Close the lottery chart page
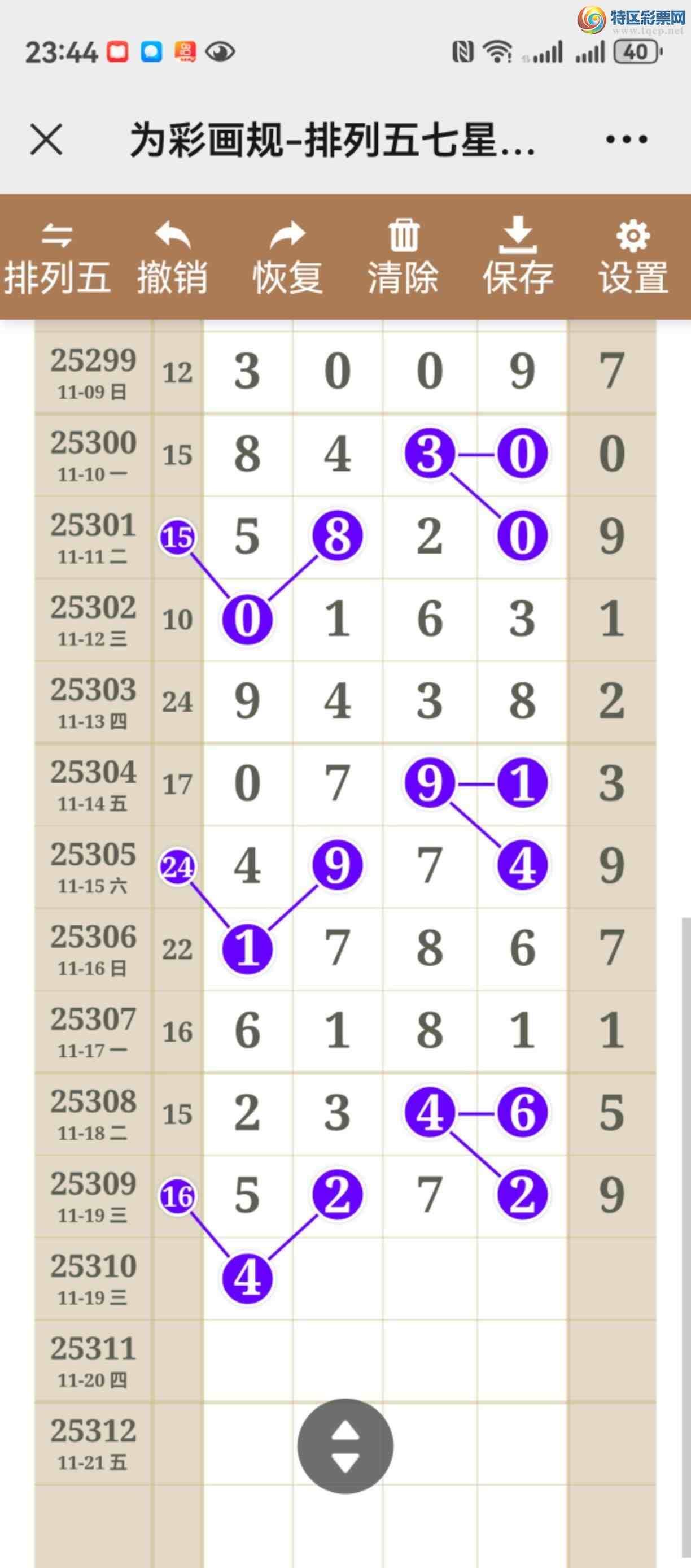The width and height of the screenshot is (691, 1568). [x=46, y=140]
